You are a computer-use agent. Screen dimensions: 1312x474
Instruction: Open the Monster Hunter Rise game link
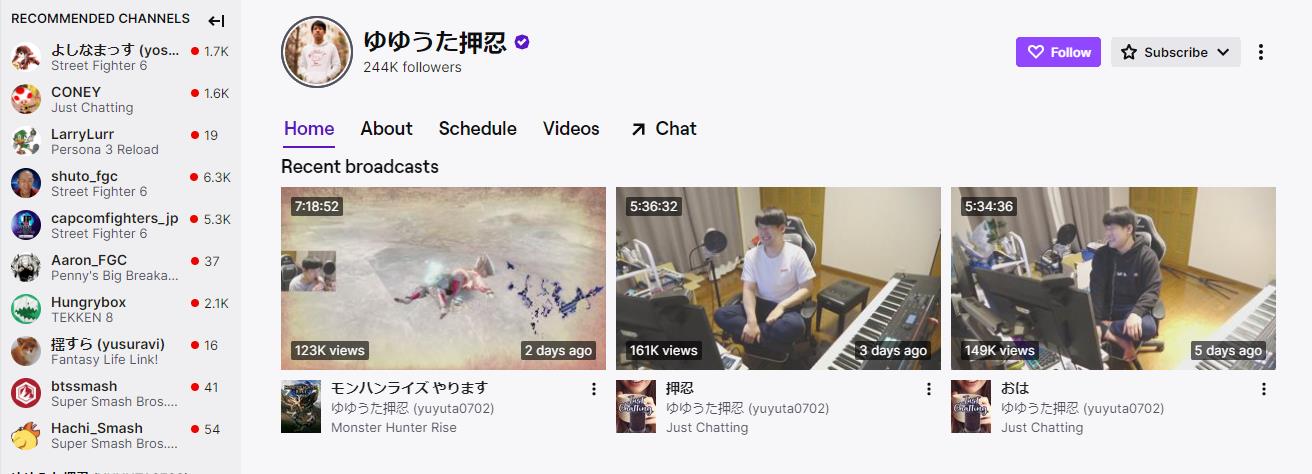tap(393, 427)
